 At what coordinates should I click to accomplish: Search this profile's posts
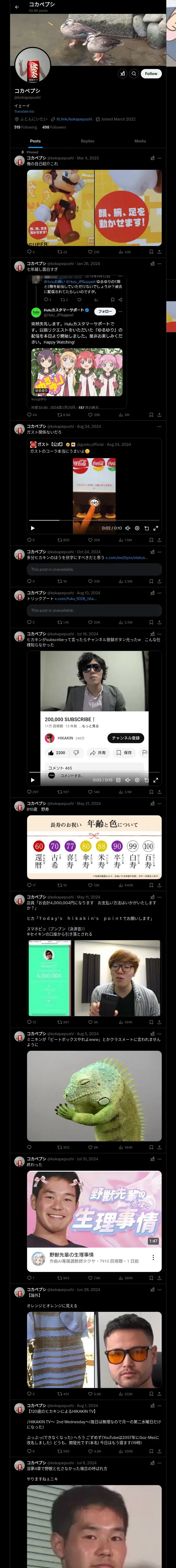[x=134, y=74]
